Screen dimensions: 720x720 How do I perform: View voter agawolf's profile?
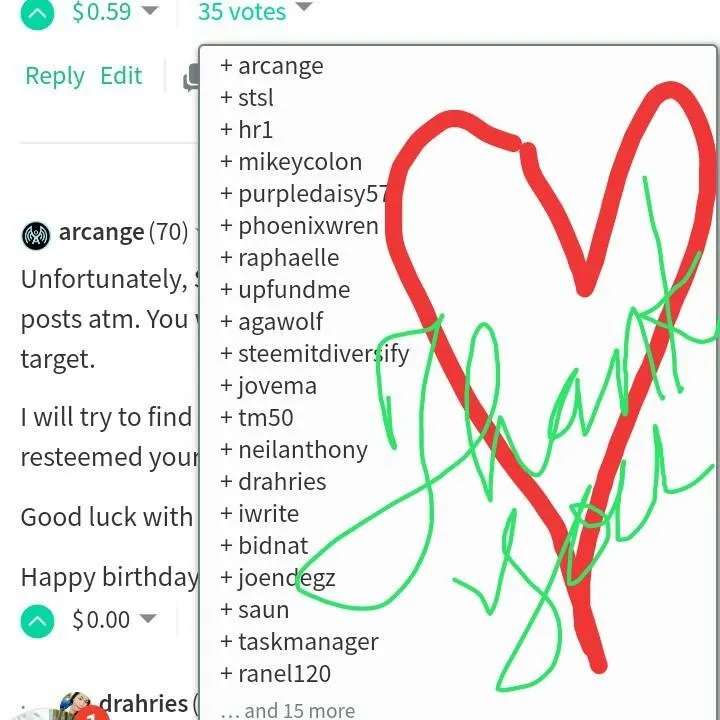(280, 322)
